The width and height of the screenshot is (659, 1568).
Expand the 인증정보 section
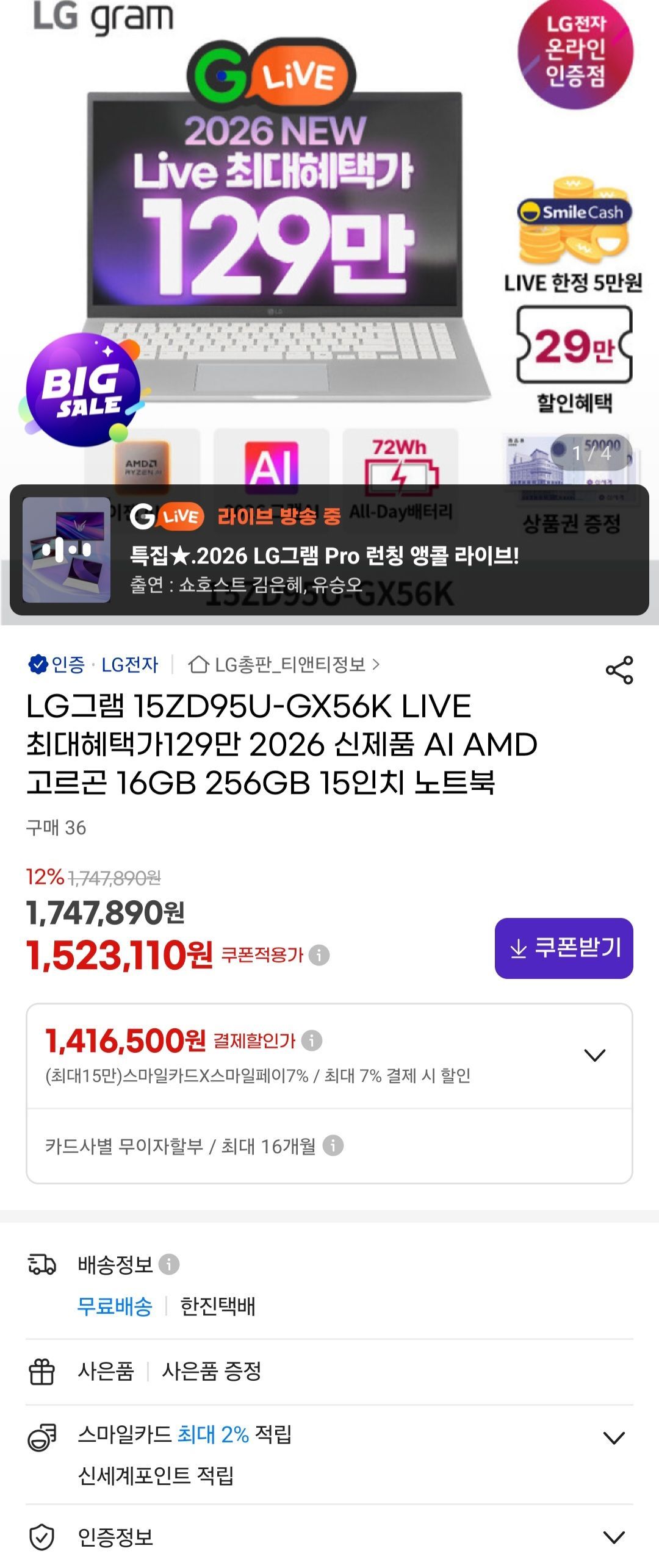pos(613,1537)
